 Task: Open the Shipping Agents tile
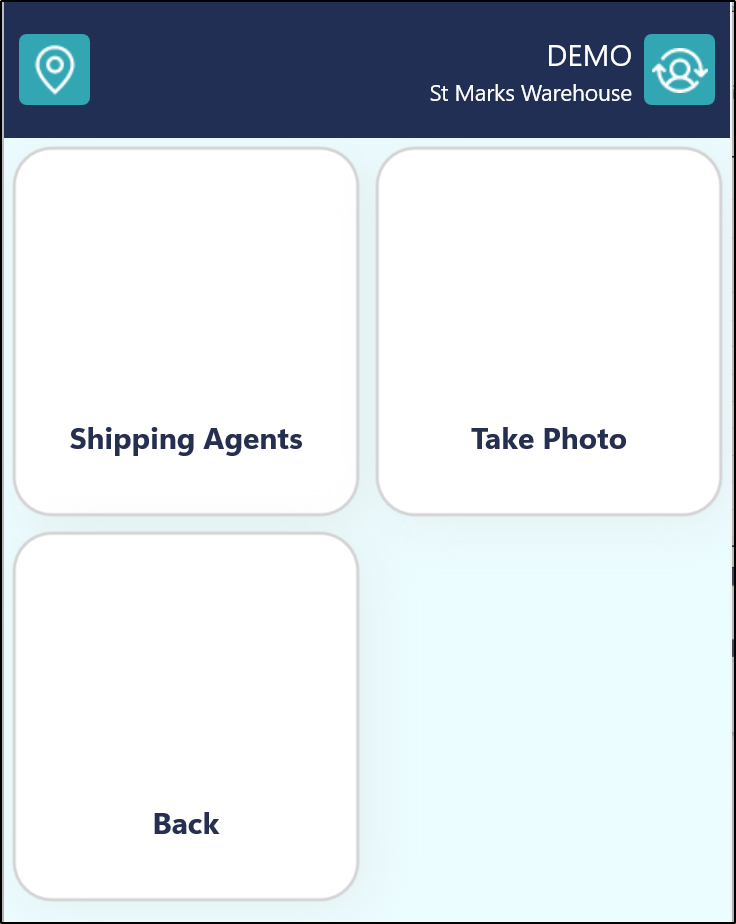click(x=186, y=332)
